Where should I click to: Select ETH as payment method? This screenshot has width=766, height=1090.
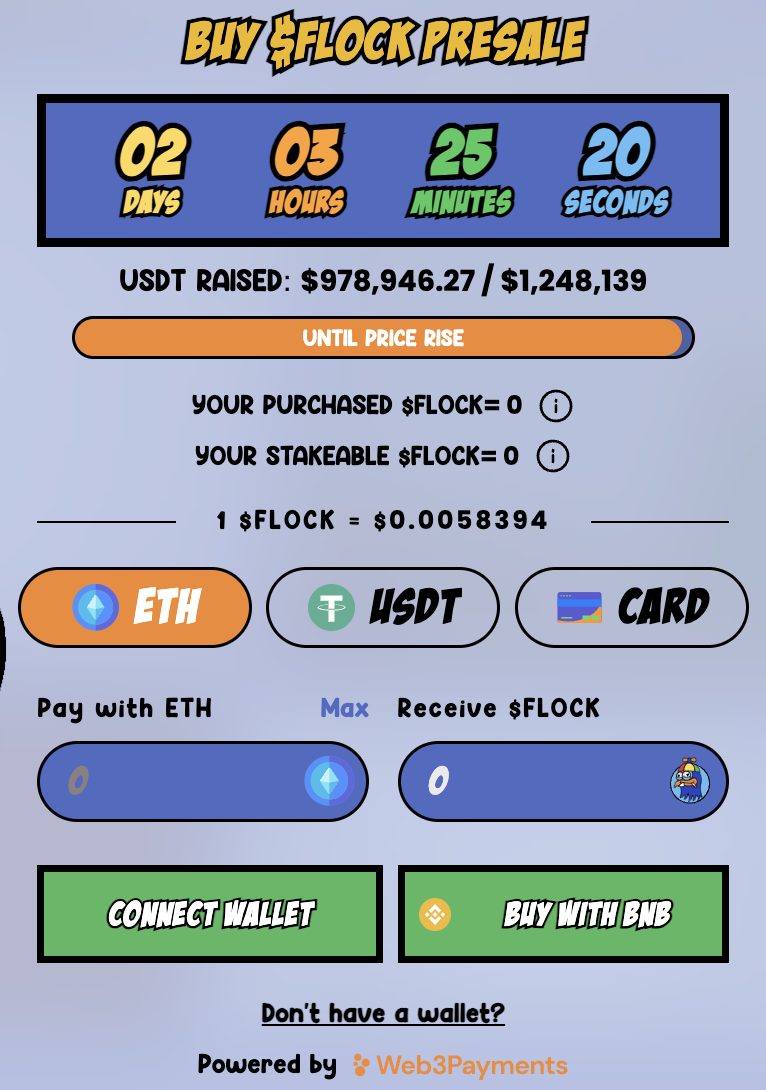click(135, 607)
